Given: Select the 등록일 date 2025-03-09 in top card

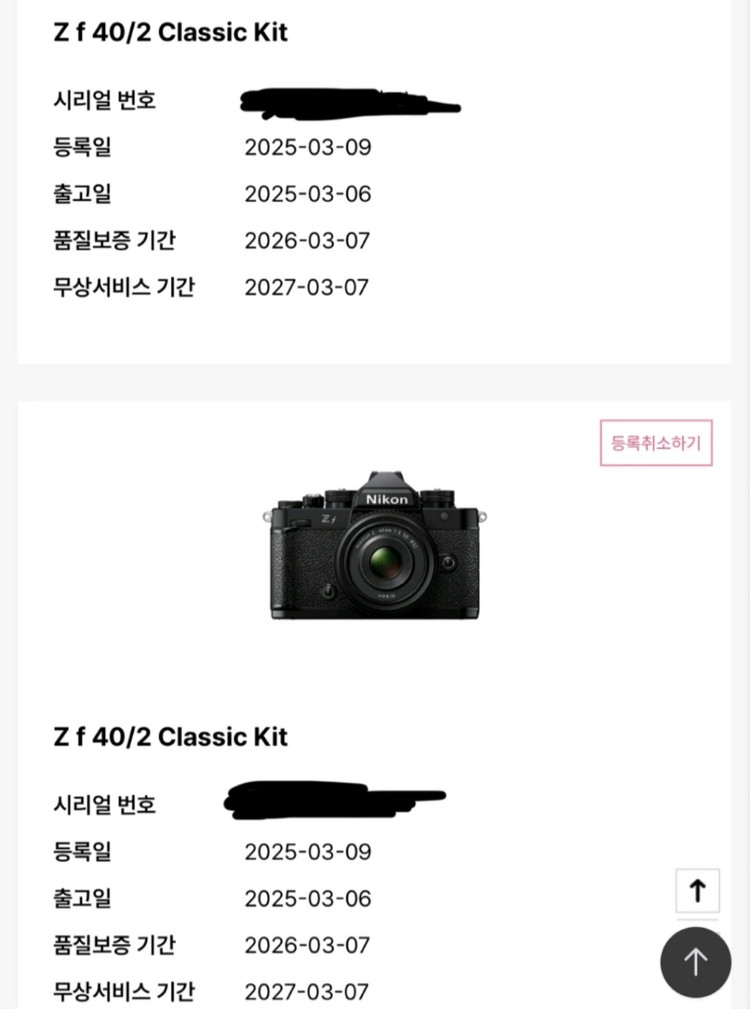Looking at the screenshot, I should (x=308, y=147).
